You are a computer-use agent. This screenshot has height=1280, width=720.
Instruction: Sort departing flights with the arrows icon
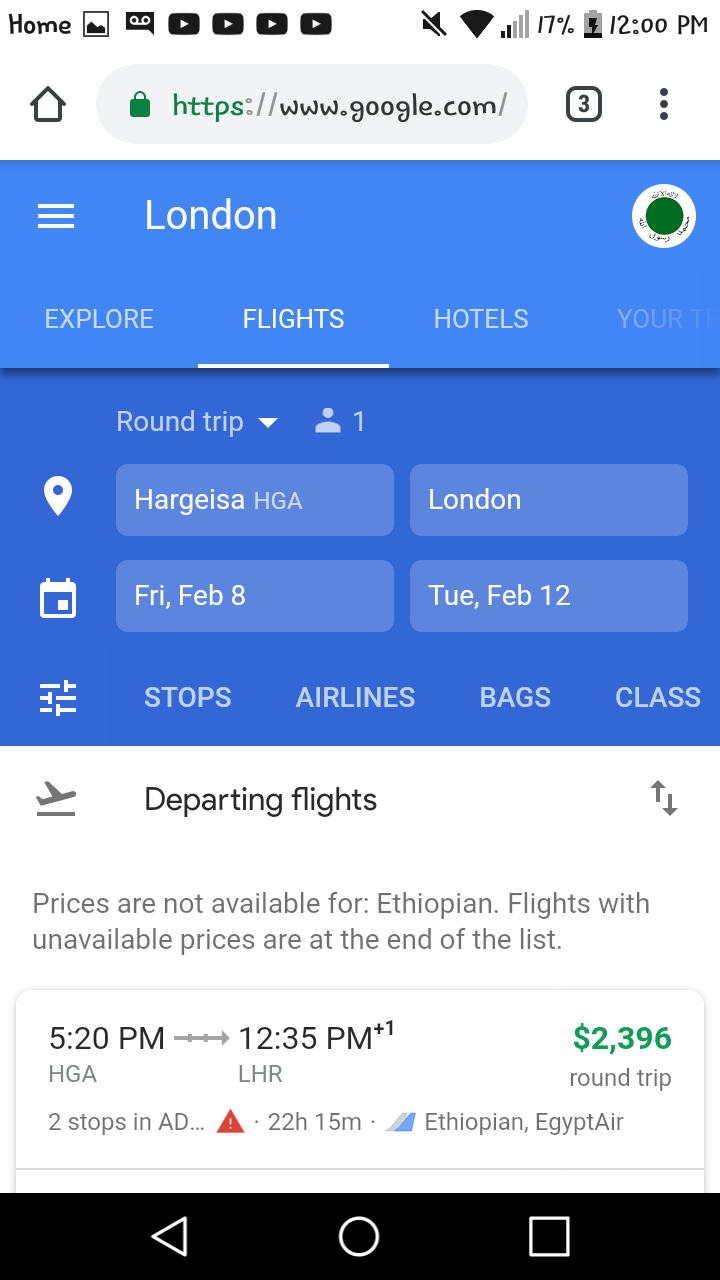tap(664, 799)
